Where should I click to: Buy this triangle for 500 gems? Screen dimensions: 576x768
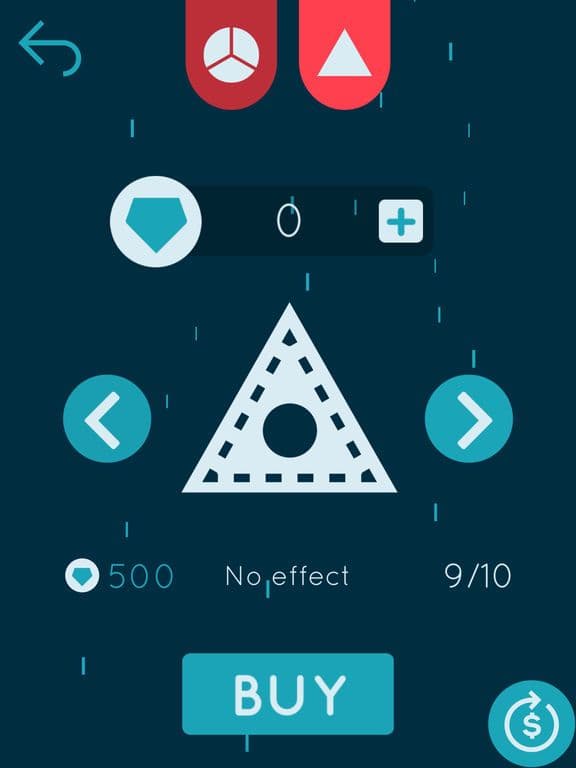[x=288, y=694]
